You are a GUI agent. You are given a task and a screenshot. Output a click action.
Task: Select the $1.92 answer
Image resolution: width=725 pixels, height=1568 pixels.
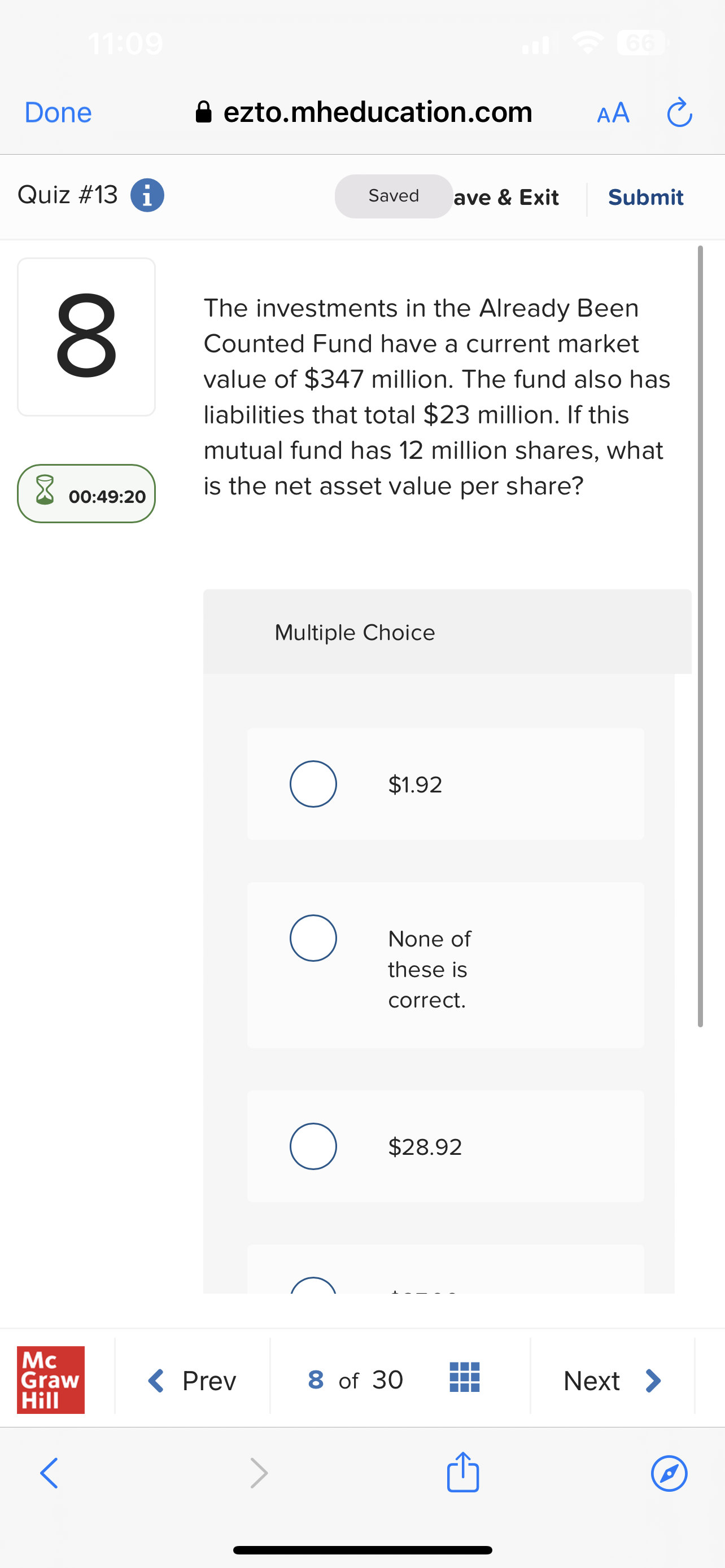click(x=313, y=784)
